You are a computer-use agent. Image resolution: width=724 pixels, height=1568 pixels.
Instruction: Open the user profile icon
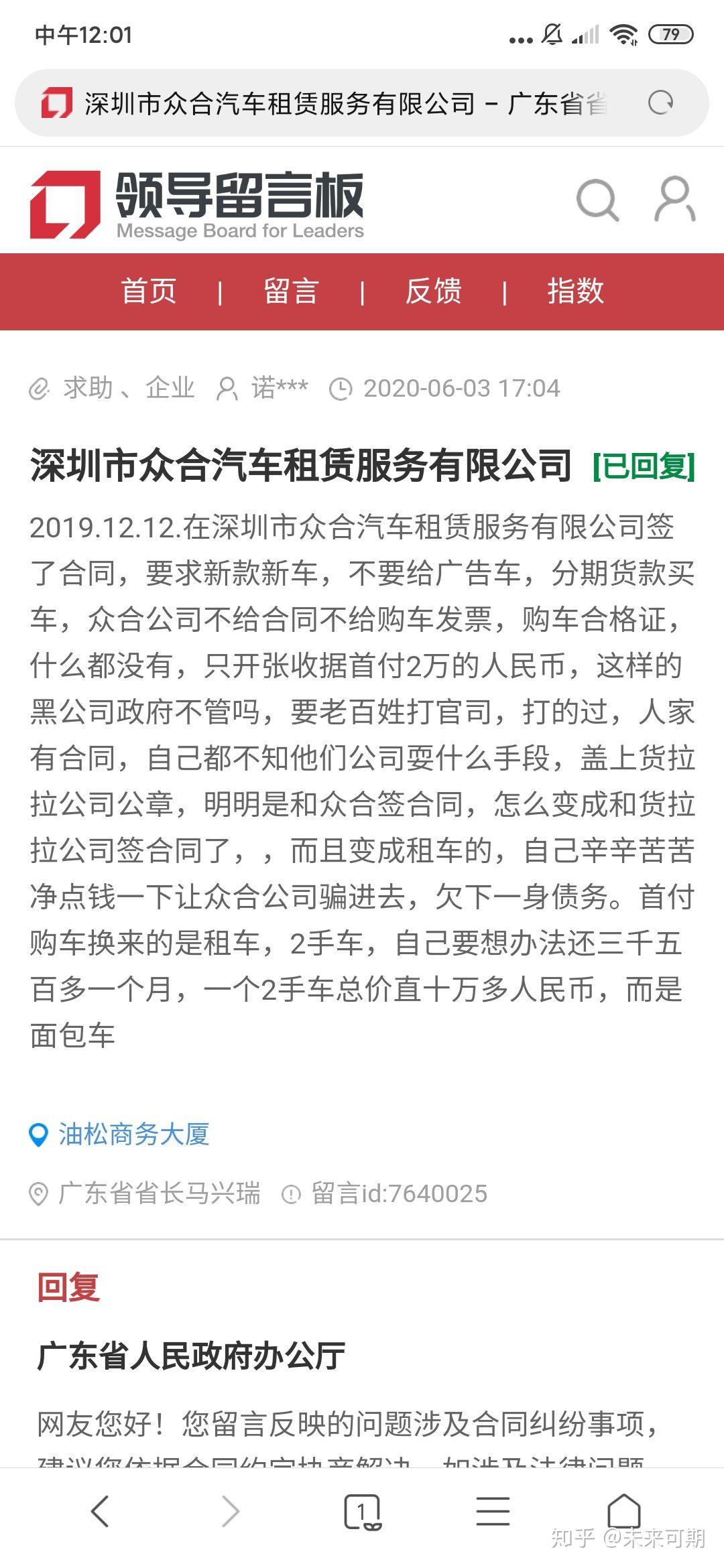(x=674, y=199)
